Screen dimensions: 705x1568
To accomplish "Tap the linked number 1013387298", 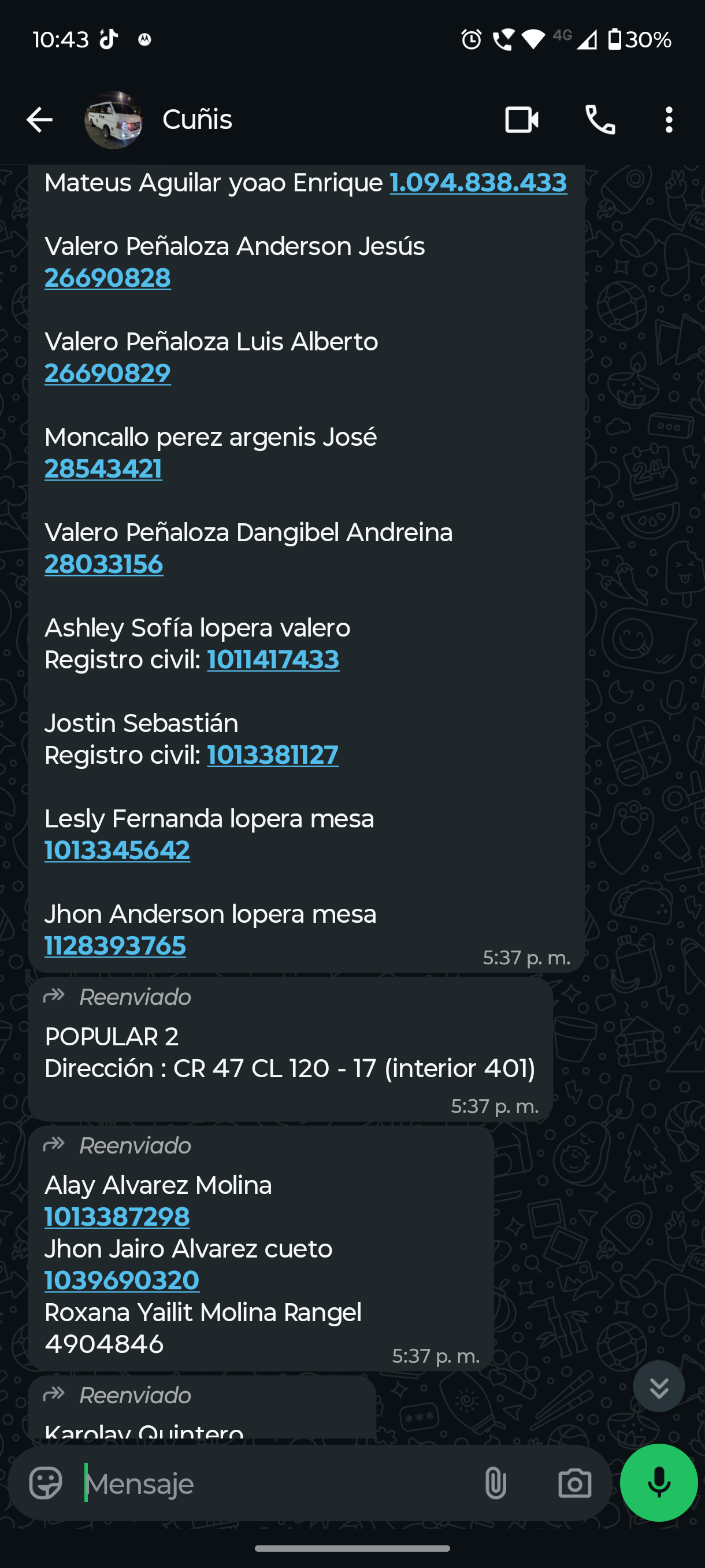I will point(117,1217).
